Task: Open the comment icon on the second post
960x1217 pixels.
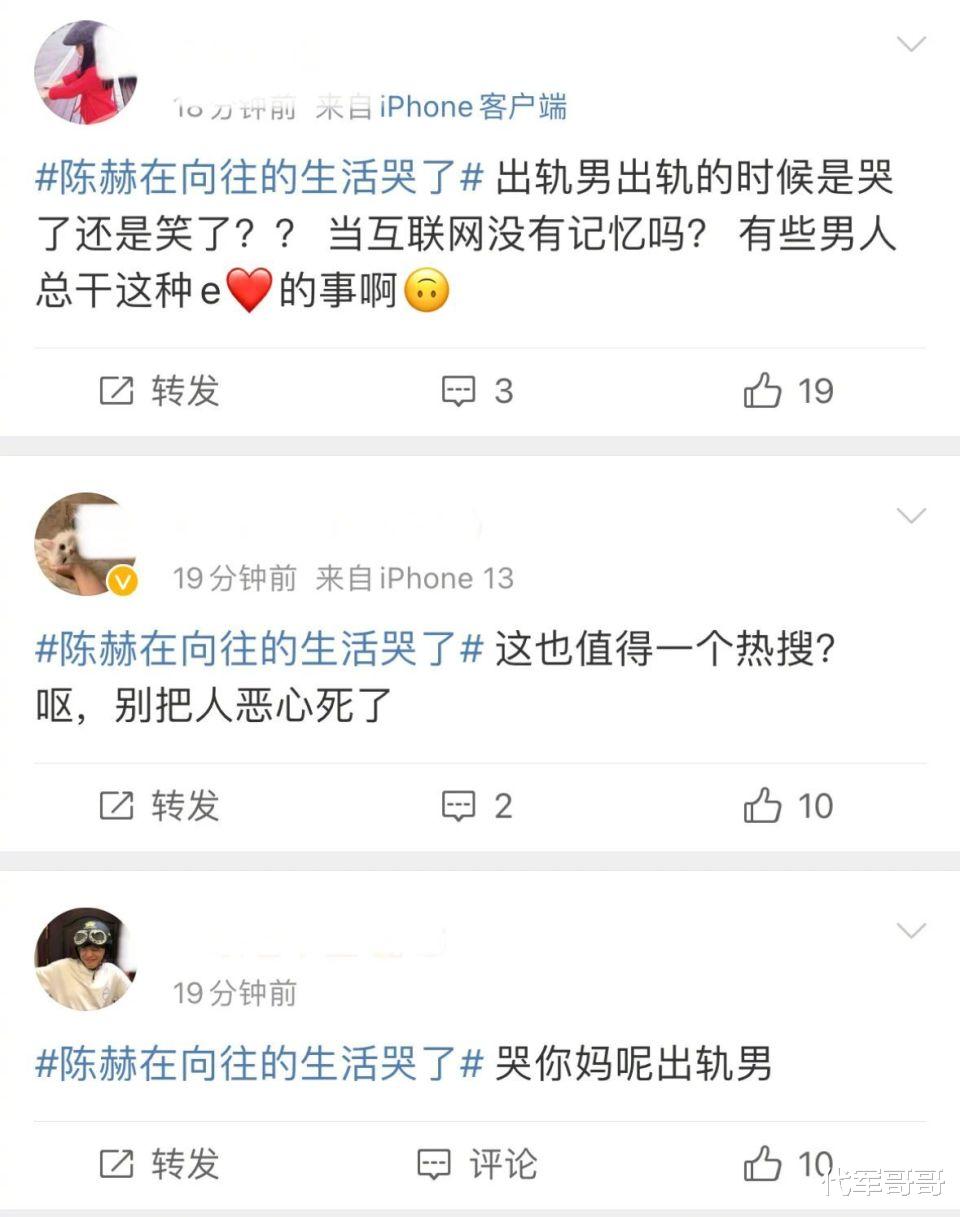Action: pos(457,805)
